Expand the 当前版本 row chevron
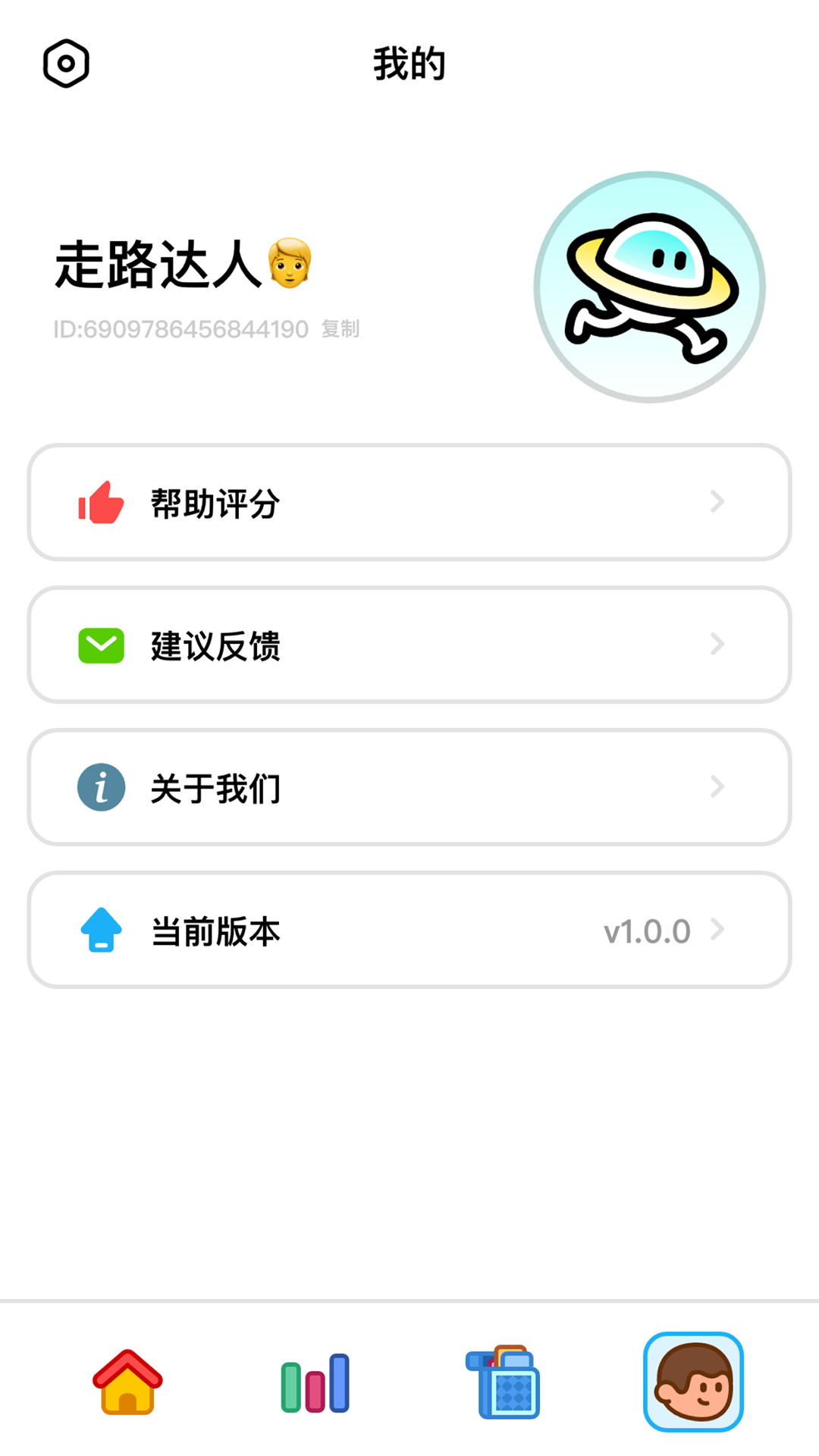This screenshot has height=1456, width=819. coord(717,930)
